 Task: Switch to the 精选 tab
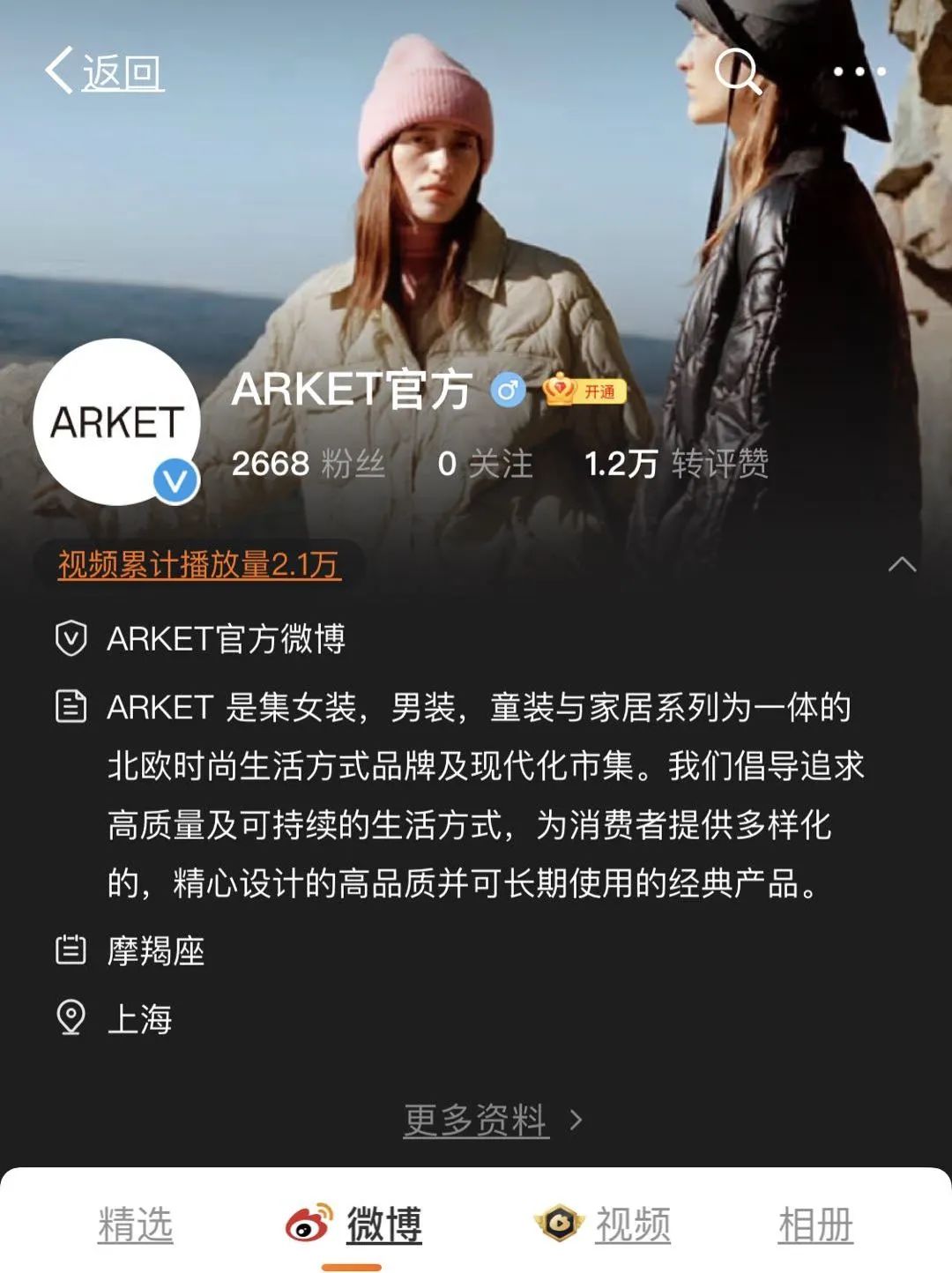[x=134, y=1224]
